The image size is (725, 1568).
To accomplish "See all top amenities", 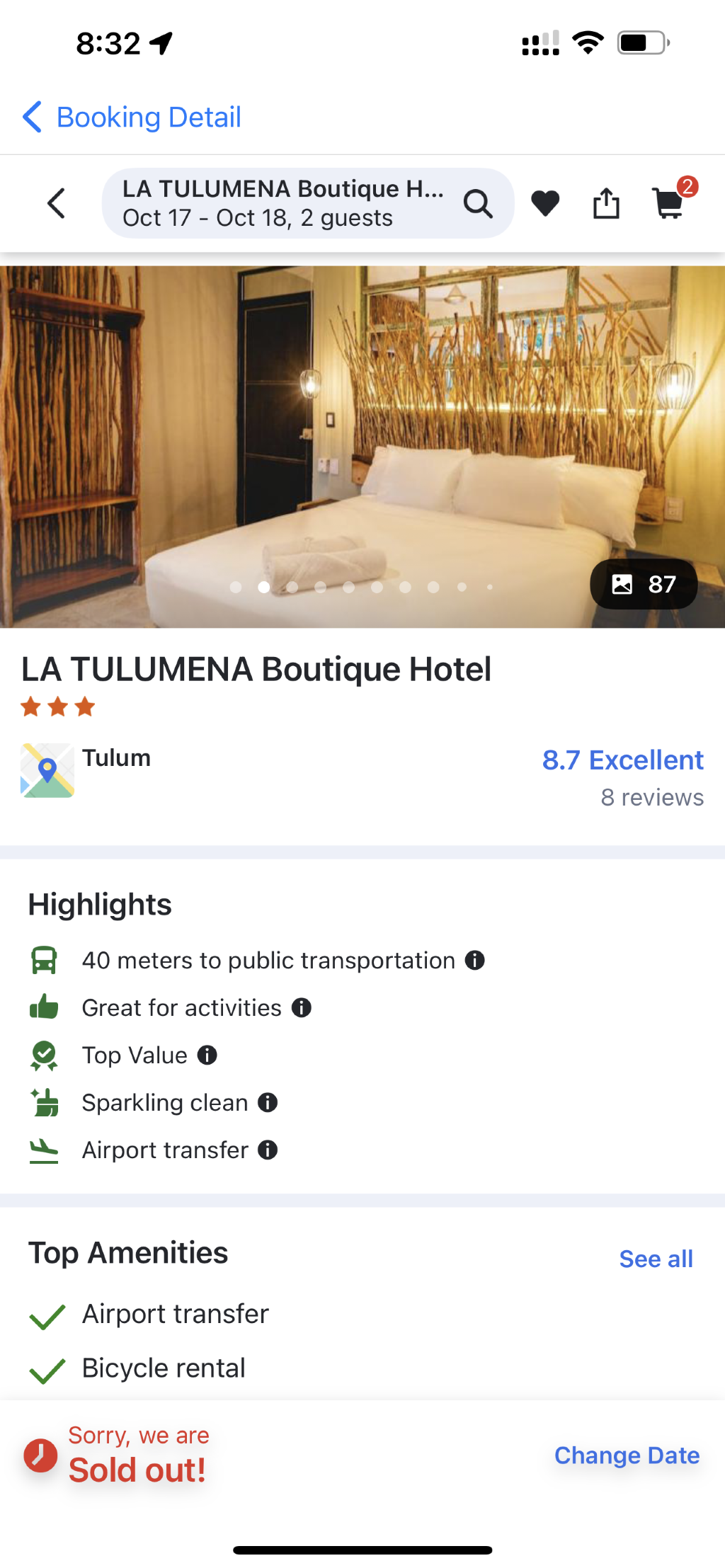I will pos(656,1259).
